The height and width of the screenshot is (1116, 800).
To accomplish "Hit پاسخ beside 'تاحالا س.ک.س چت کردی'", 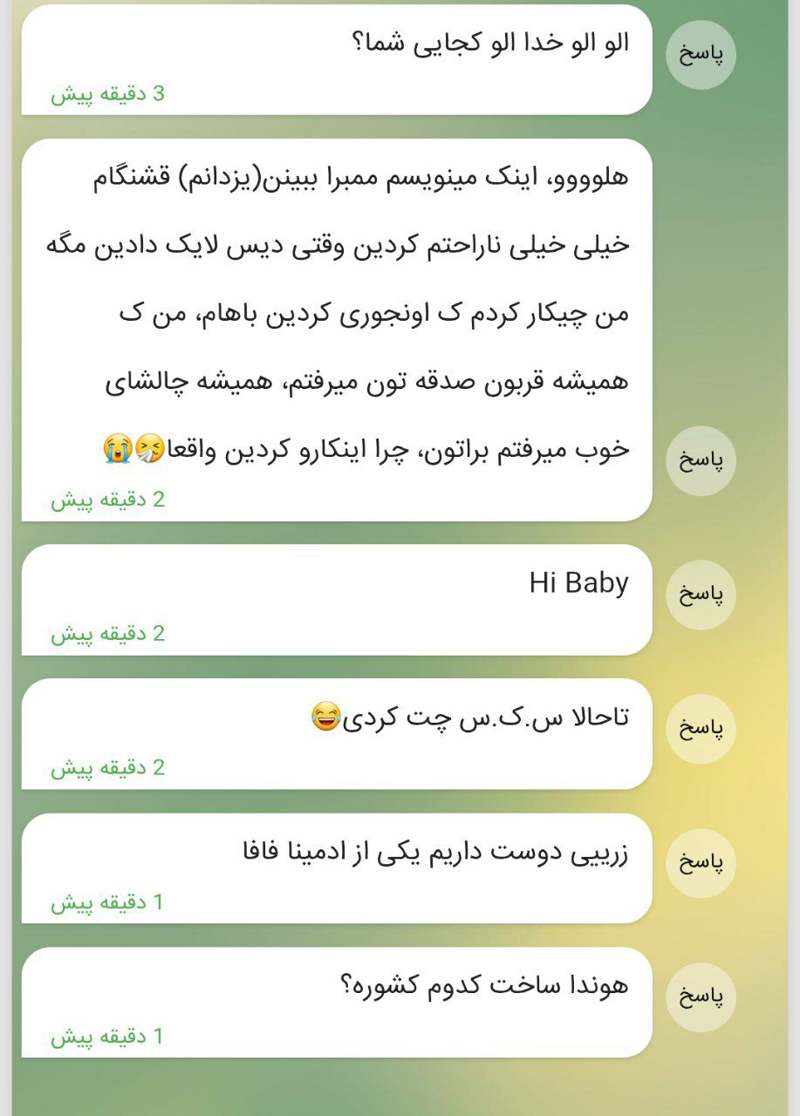I will click(700, 729).
